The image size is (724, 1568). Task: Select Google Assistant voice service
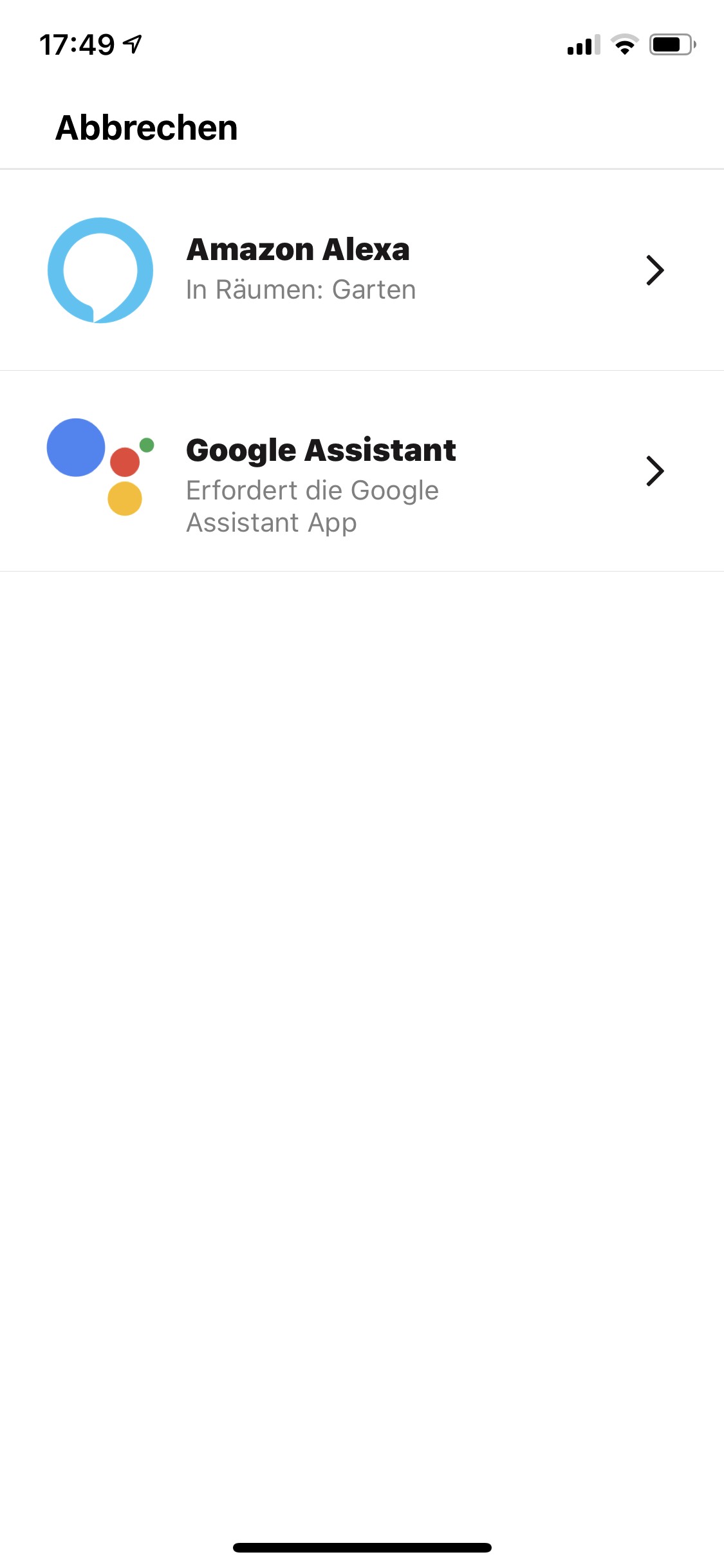(x=360, y=471)
